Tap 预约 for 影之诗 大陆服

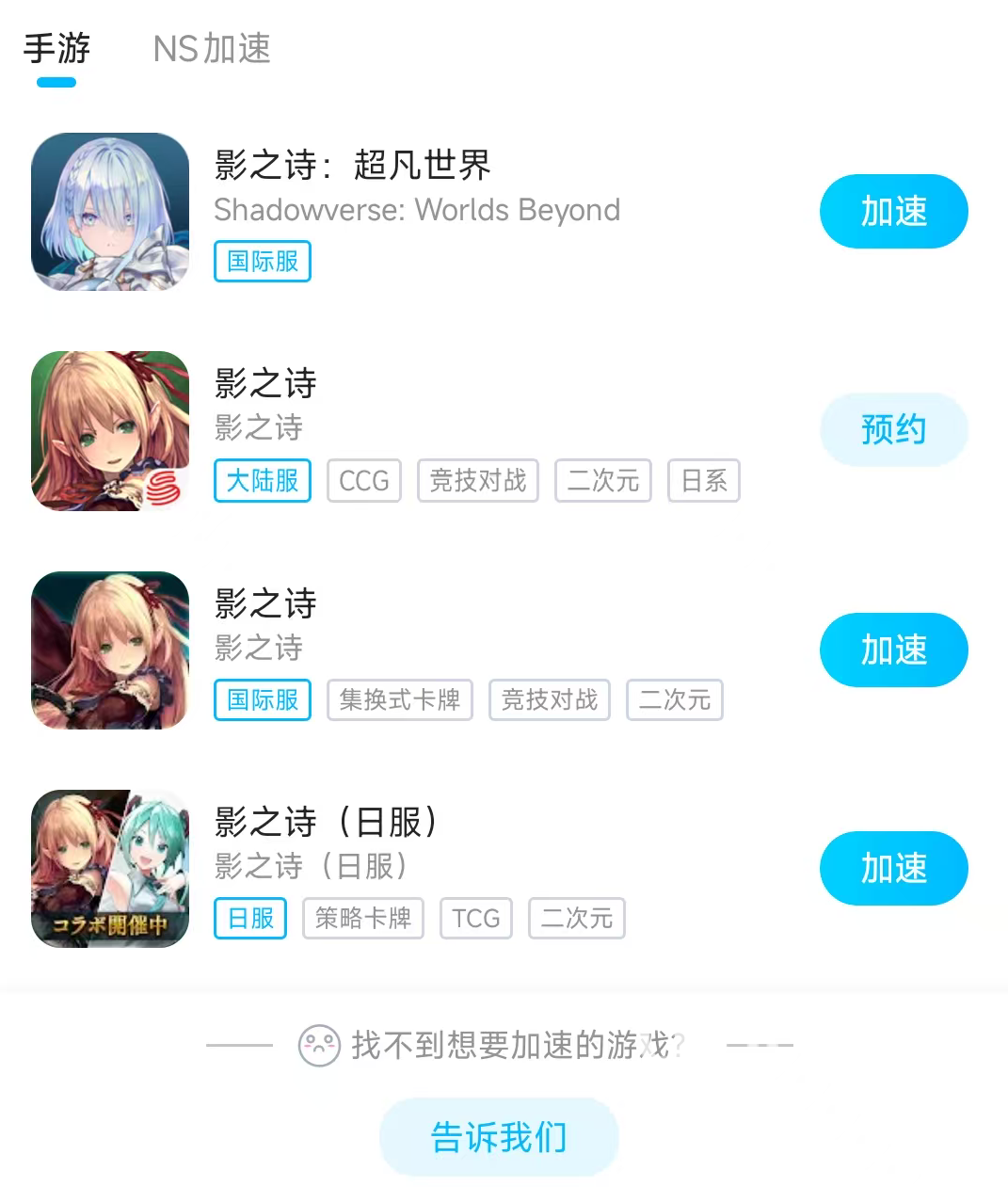pos(893,430)
